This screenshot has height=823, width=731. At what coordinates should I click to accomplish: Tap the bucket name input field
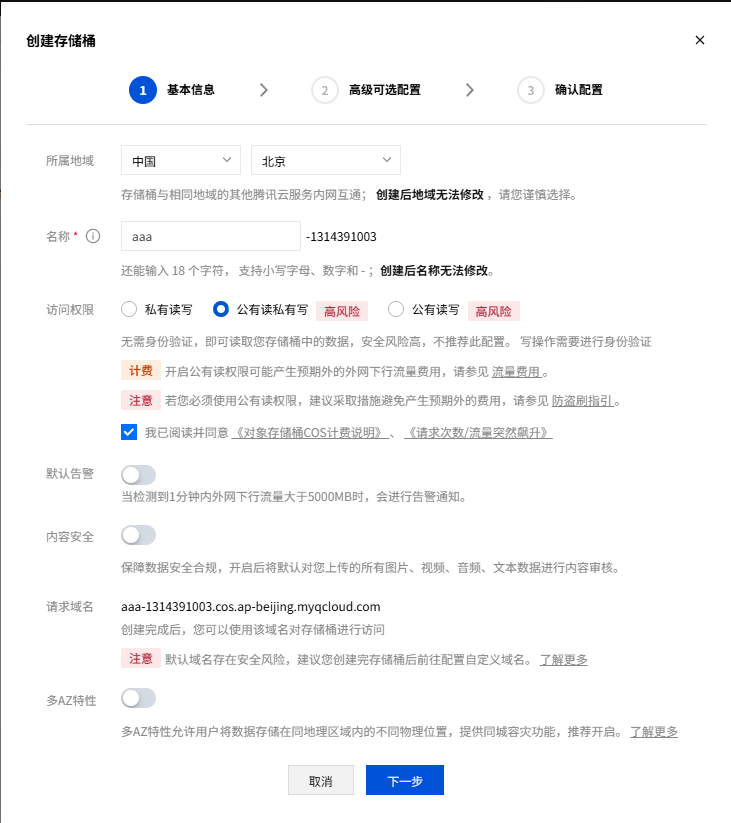(x=210, y=236)
